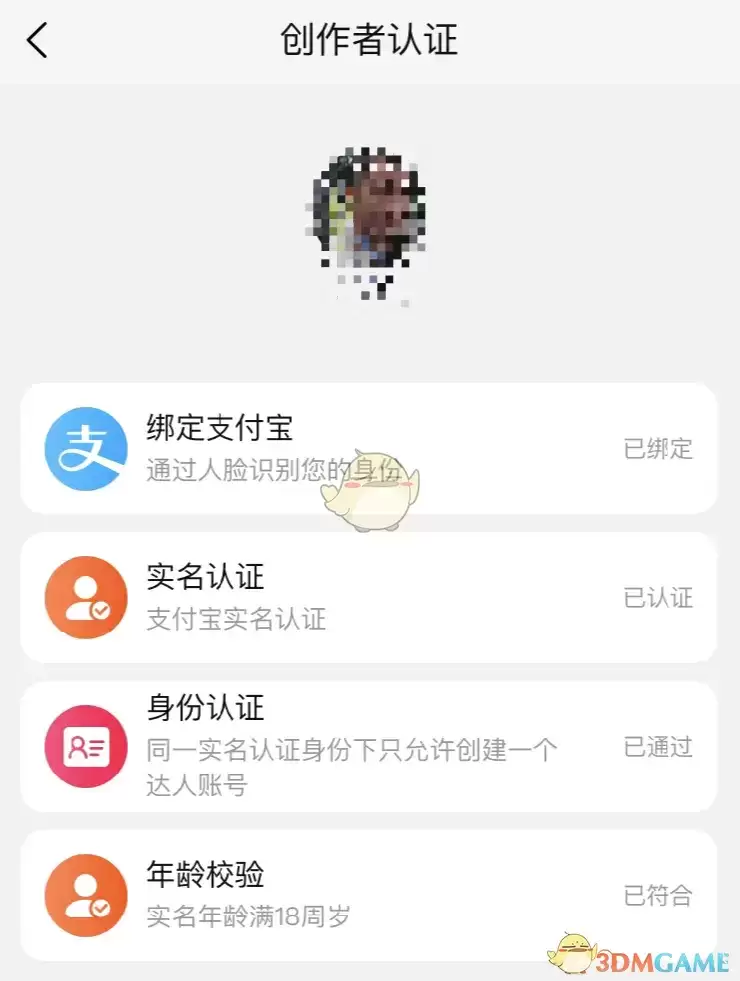Click the 已通过 label on identity verification
The height and width of the screenshot is (981, 740).
point(657,746)
